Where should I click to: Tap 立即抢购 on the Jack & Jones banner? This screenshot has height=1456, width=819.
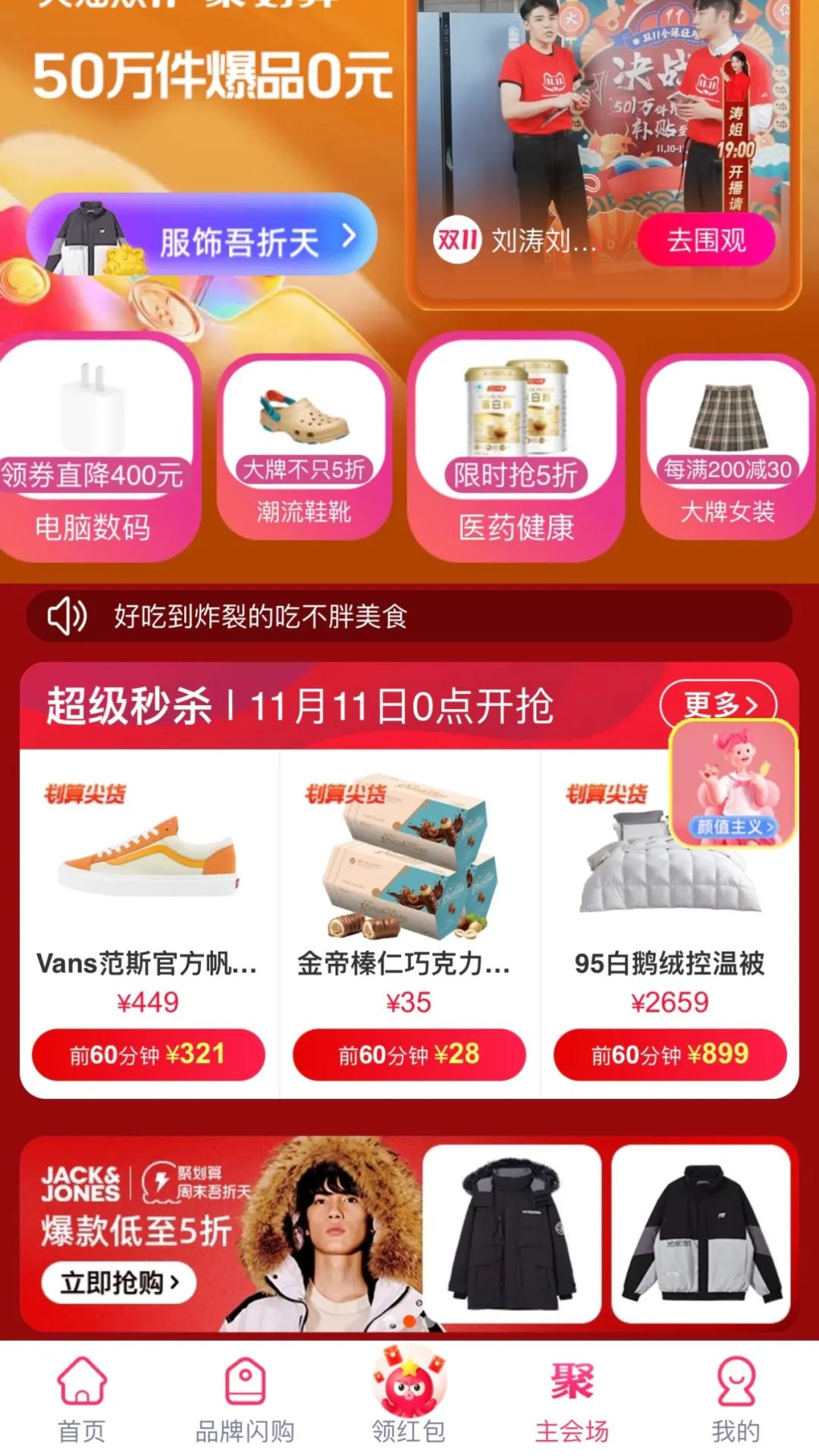(119, 1282)
